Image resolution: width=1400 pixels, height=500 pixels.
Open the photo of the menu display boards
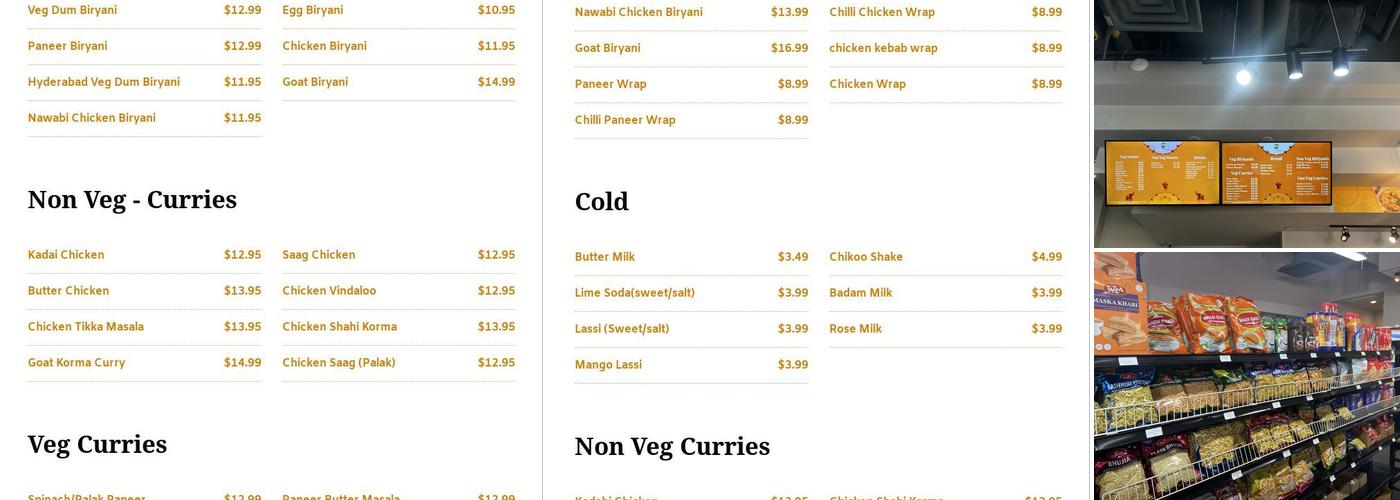[x=1246, y=124]
